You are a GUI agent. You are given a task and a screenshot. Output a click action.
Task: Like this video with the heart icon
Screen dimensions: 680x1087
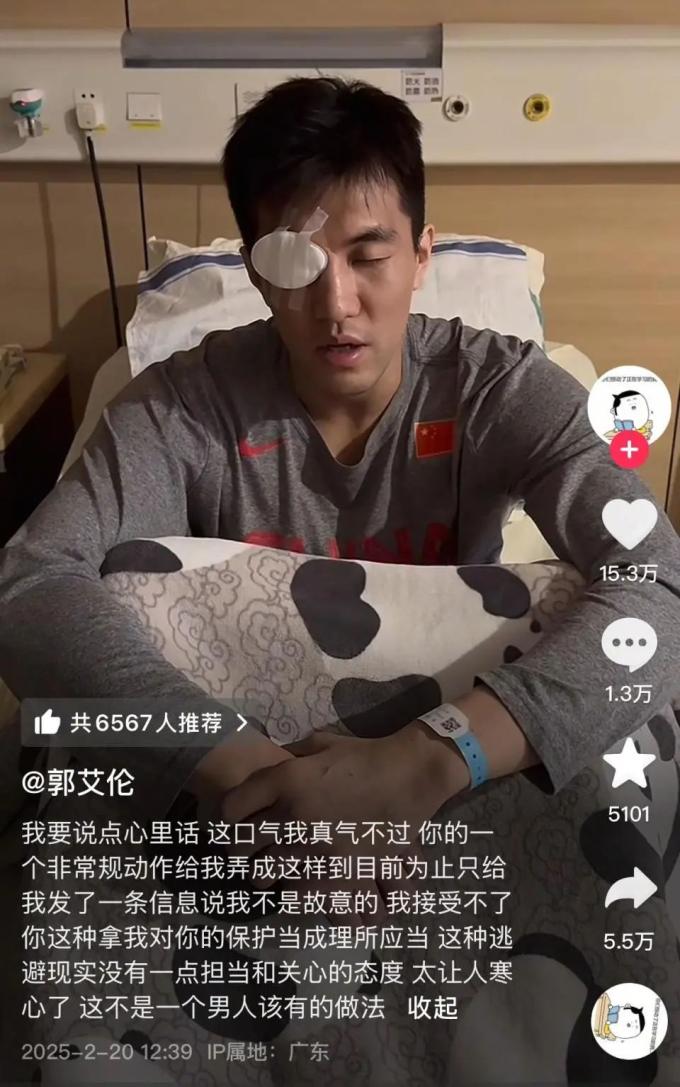coord(629,524)
